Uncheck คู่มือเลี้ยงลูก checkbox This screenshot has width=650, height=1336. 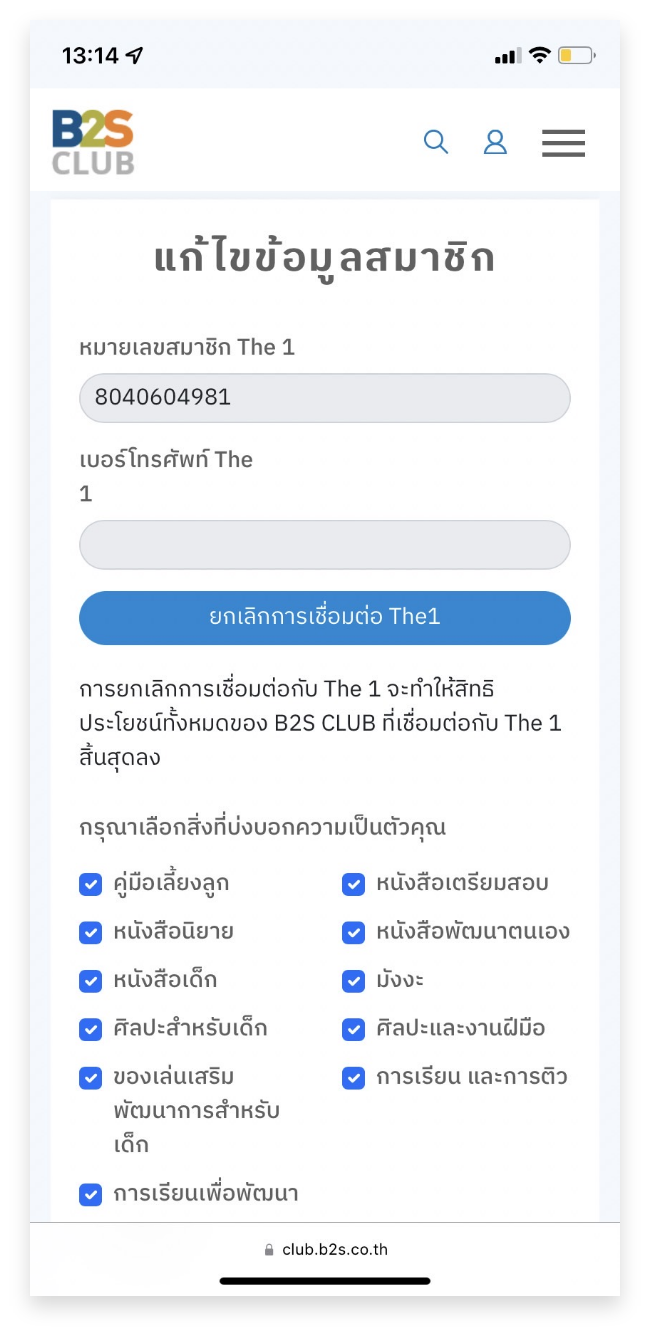coord(91,884)
